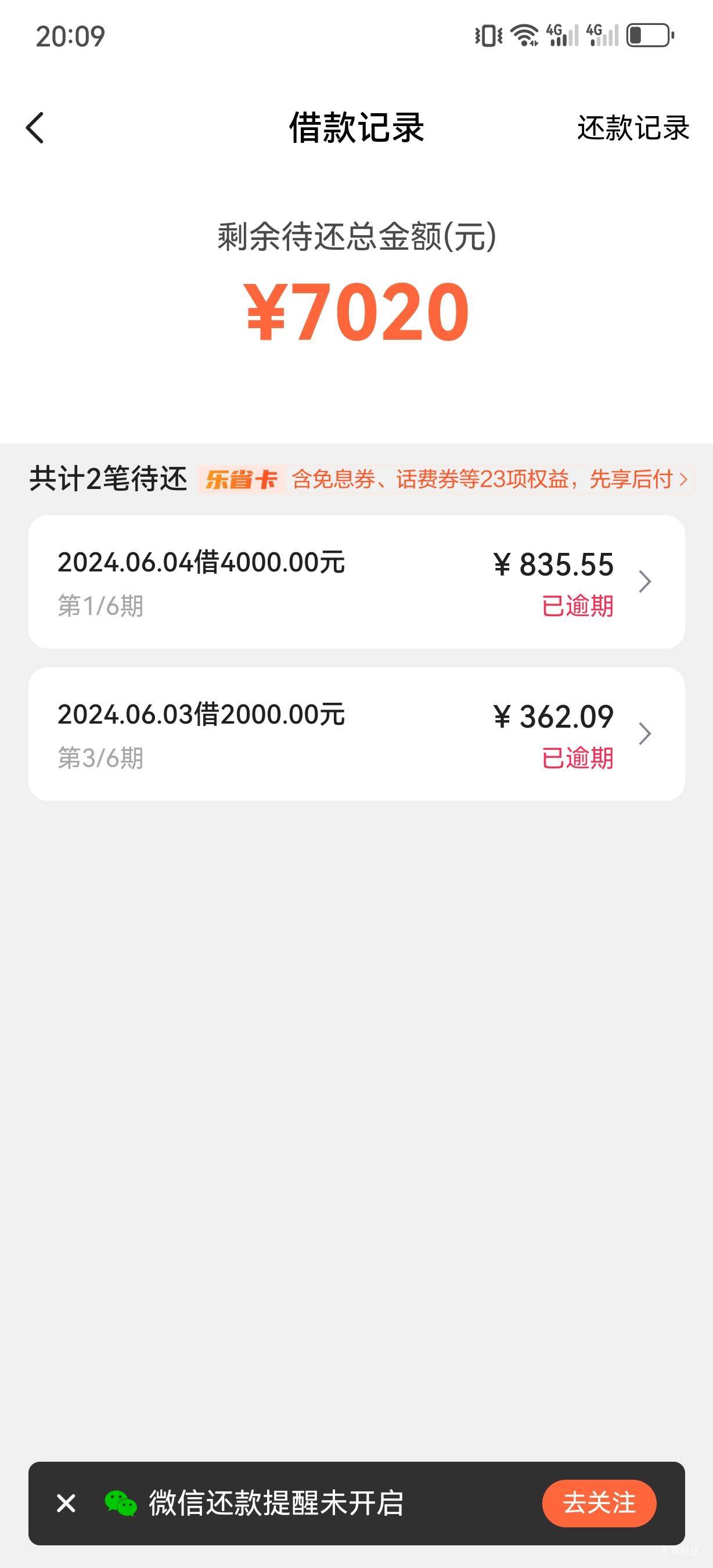Open the 2024.06.03 loan of 2000.00元
This screenshot has height=1568, width=713.
tap(356, 734)
